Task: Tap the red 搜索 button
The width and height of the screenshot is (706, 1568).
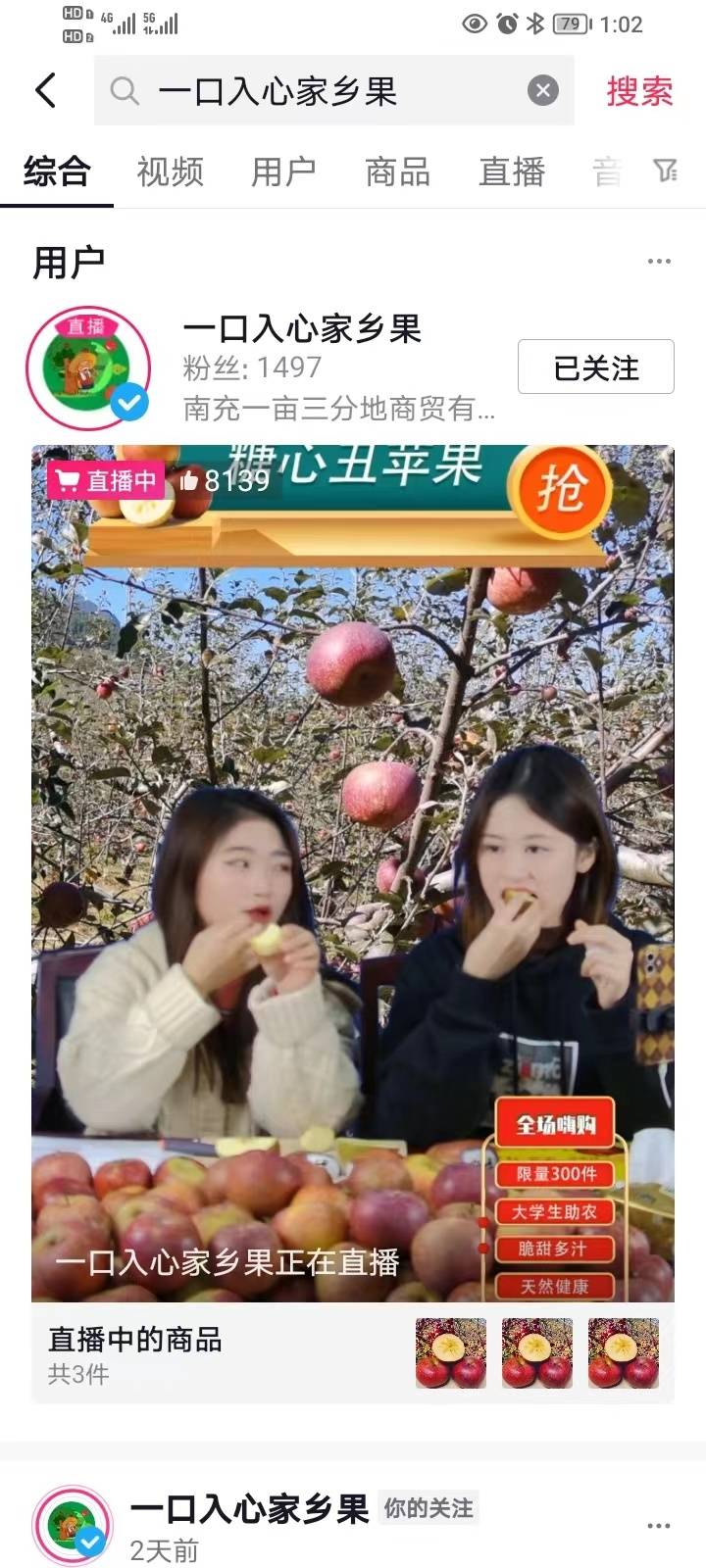Action: pos(639,91)
